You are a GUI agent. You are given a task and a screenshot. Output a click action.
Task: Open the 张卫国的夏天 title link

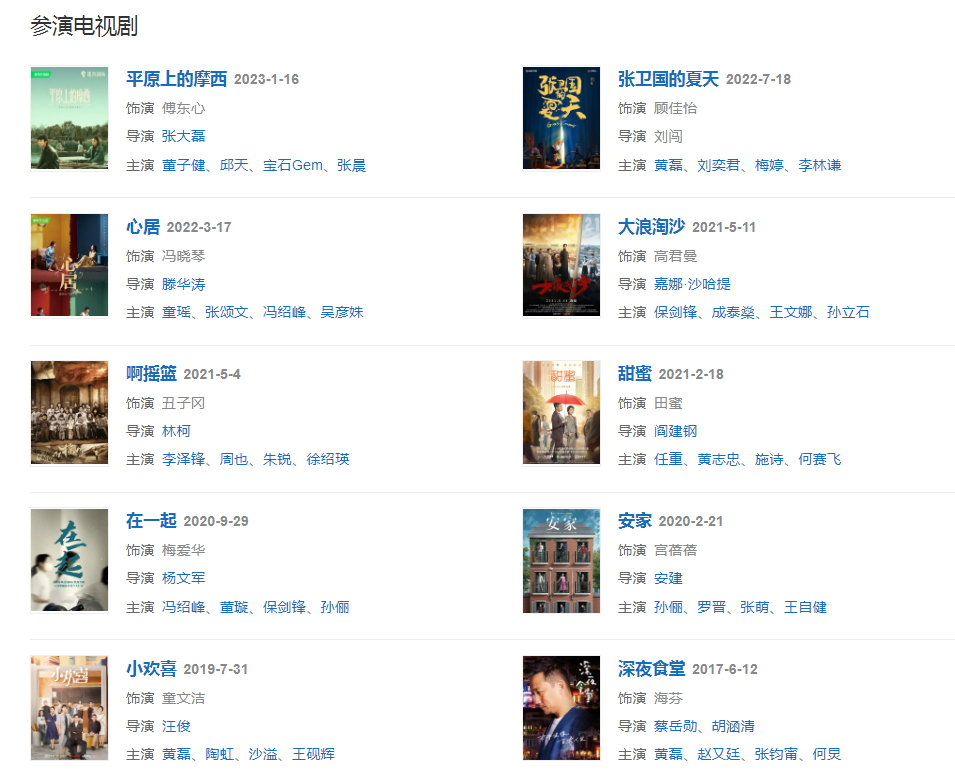pos(668,79)
